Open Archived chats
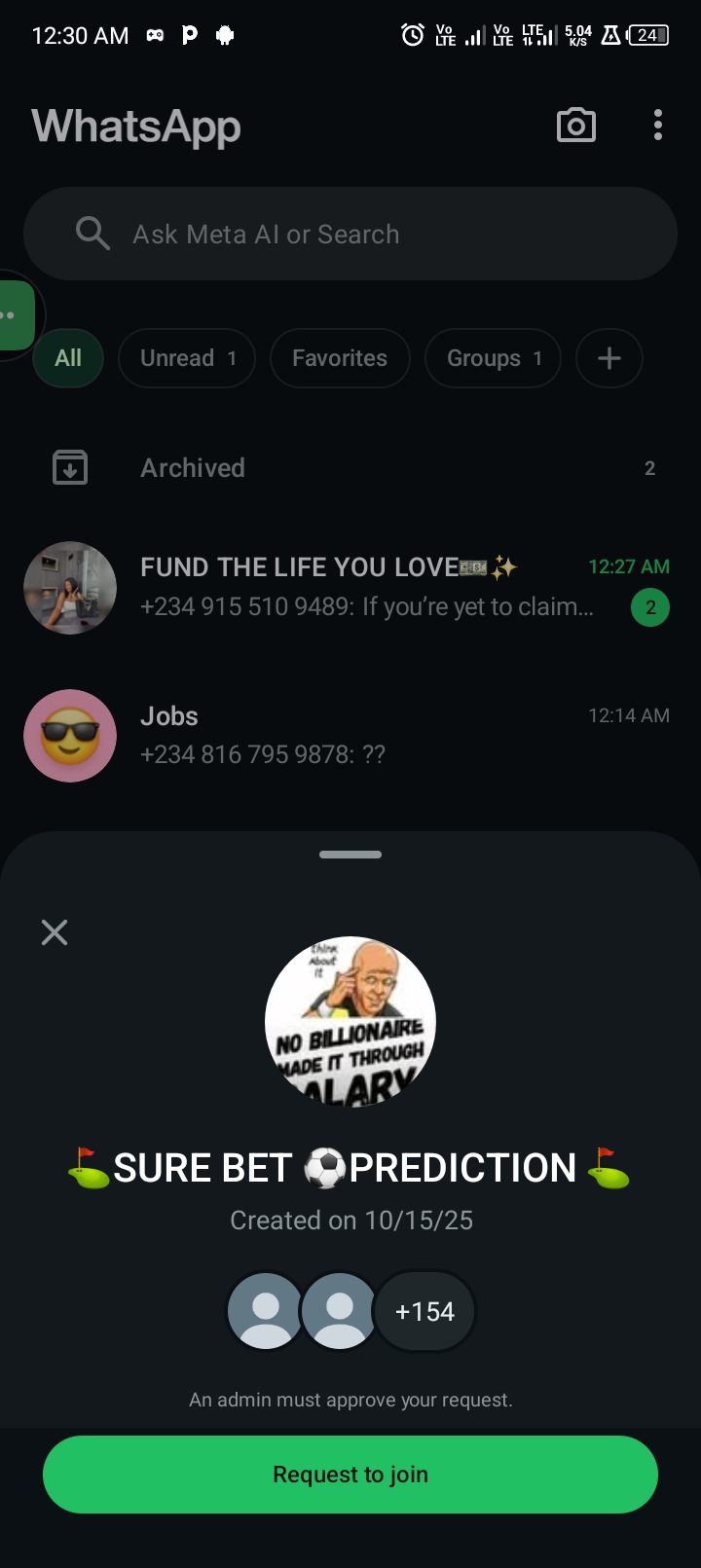This screenshot has height=1568, width=701. (350, 468)
